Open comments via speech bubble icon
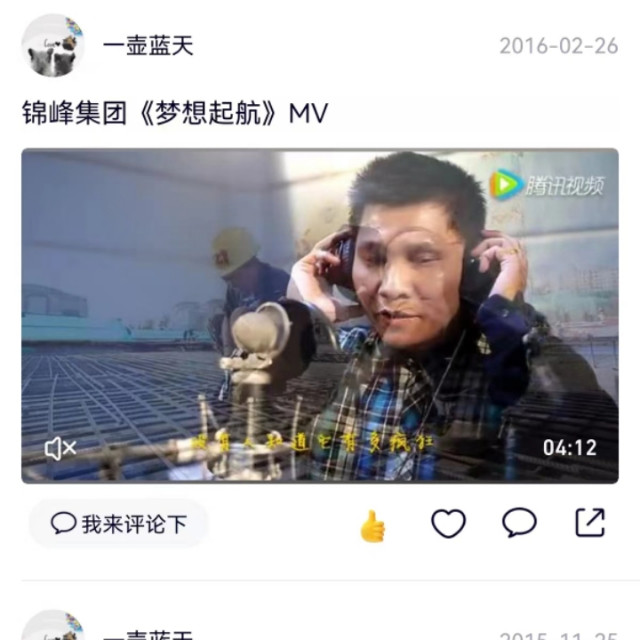Image resolution: width=640 pixels, height=640 pixels. point(519,523)
